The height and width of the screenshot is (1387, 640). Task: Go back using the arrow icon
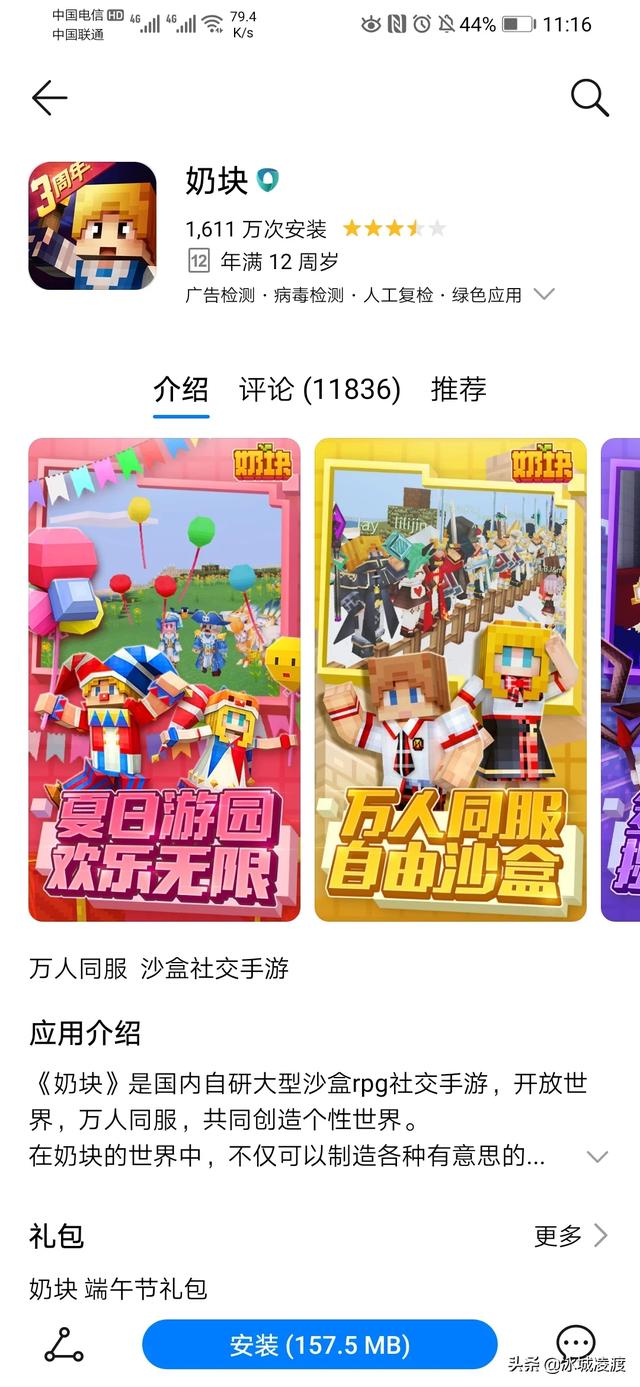pos(49,98)
